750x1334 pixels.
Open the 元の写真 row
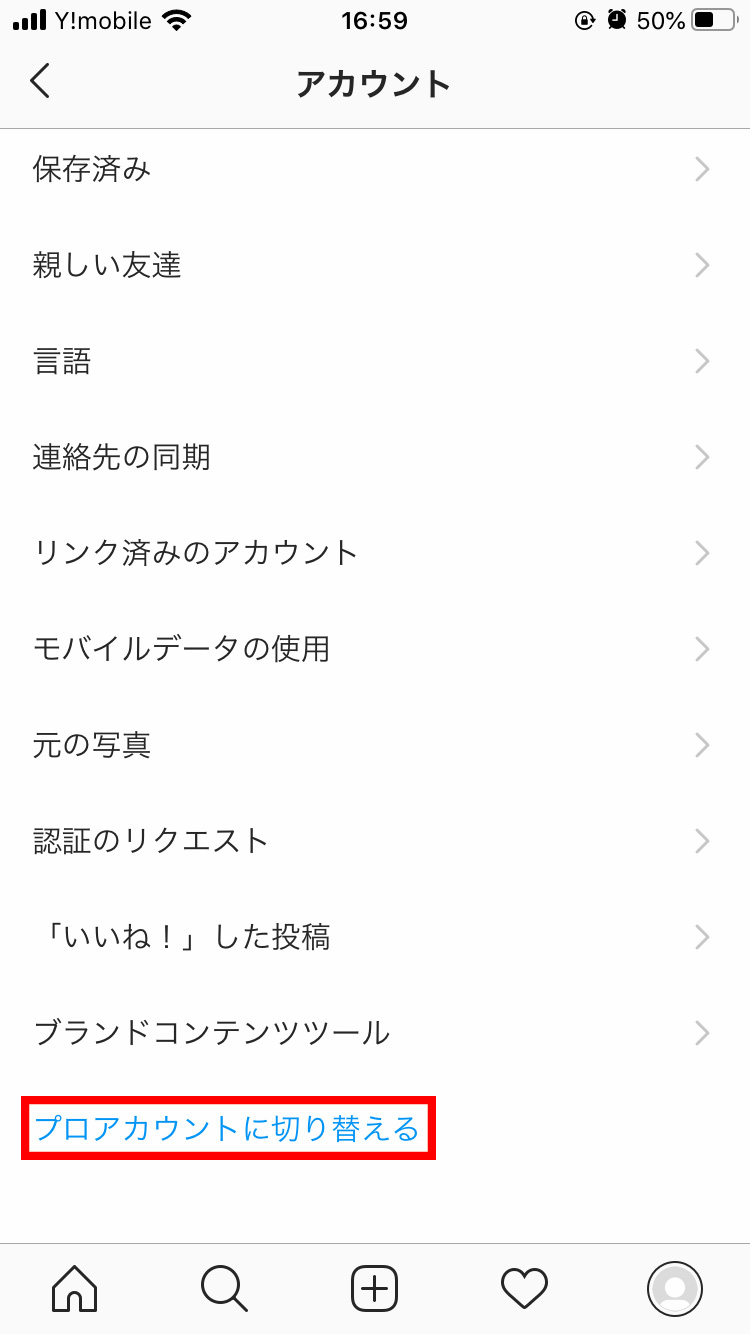pos(375,745)
